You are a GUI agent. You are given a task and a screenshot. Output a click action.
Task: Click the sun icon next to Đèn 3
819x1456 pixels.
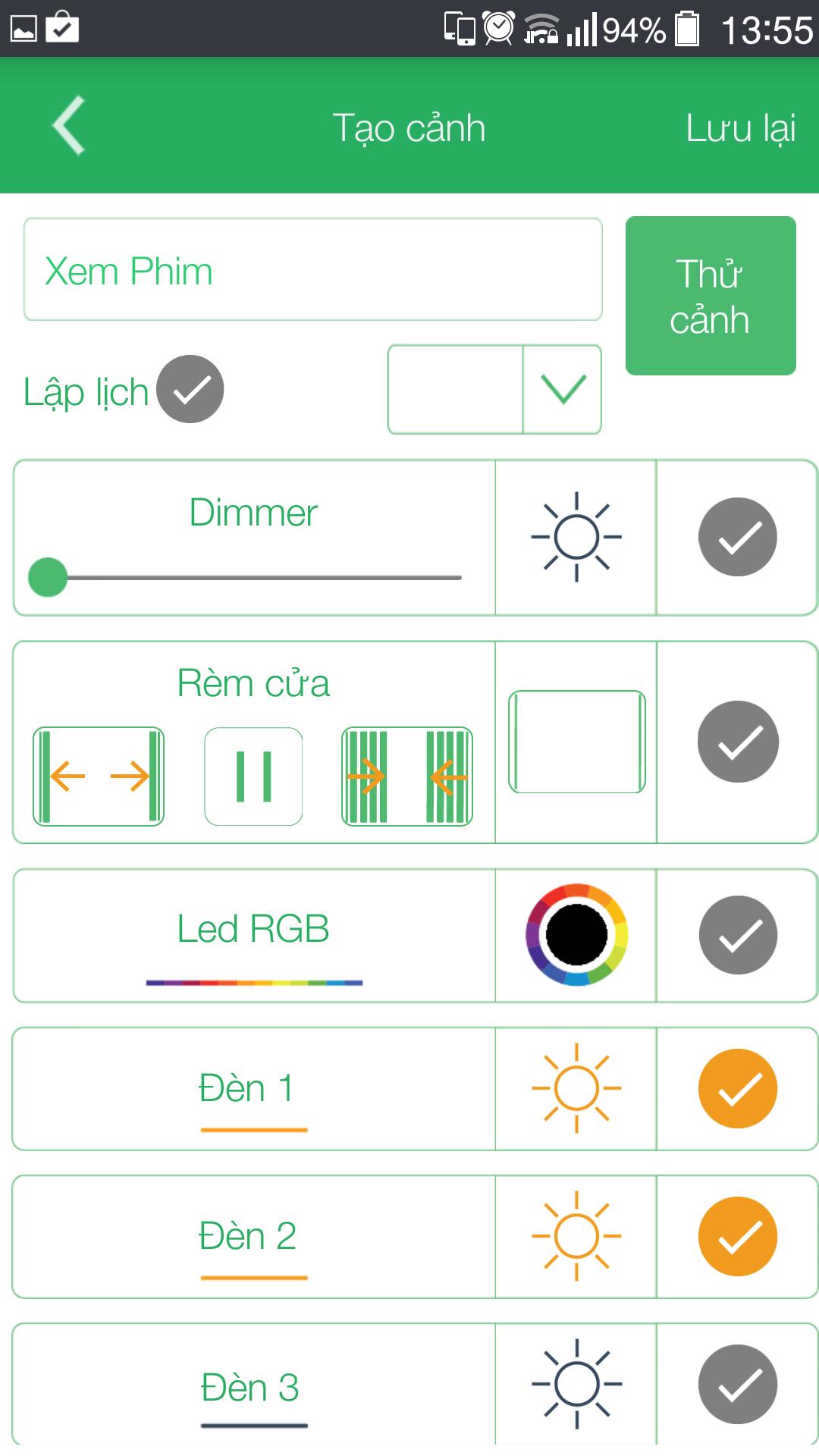pyautogui.click(x=576, y=1388)
